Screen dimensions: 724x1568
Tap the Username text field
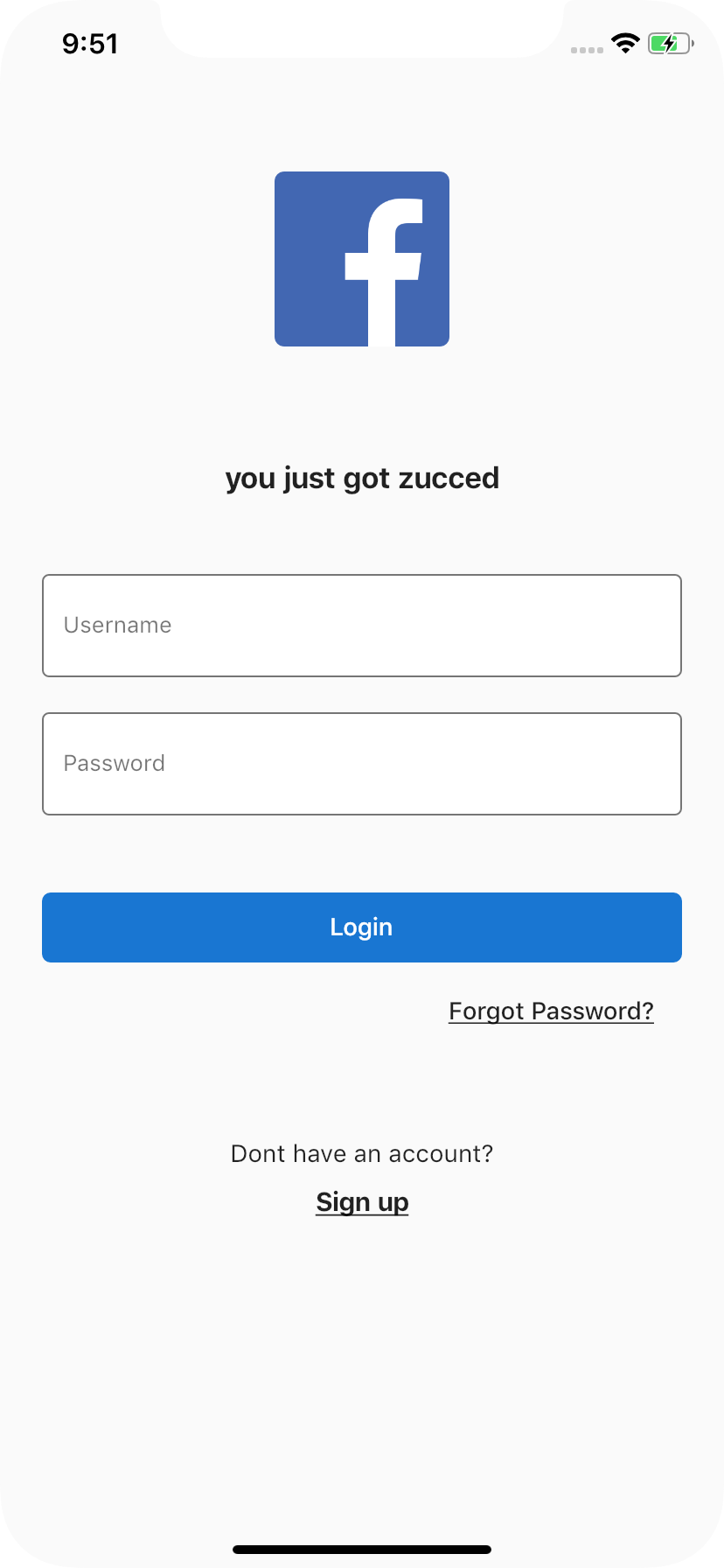(361, 626)
